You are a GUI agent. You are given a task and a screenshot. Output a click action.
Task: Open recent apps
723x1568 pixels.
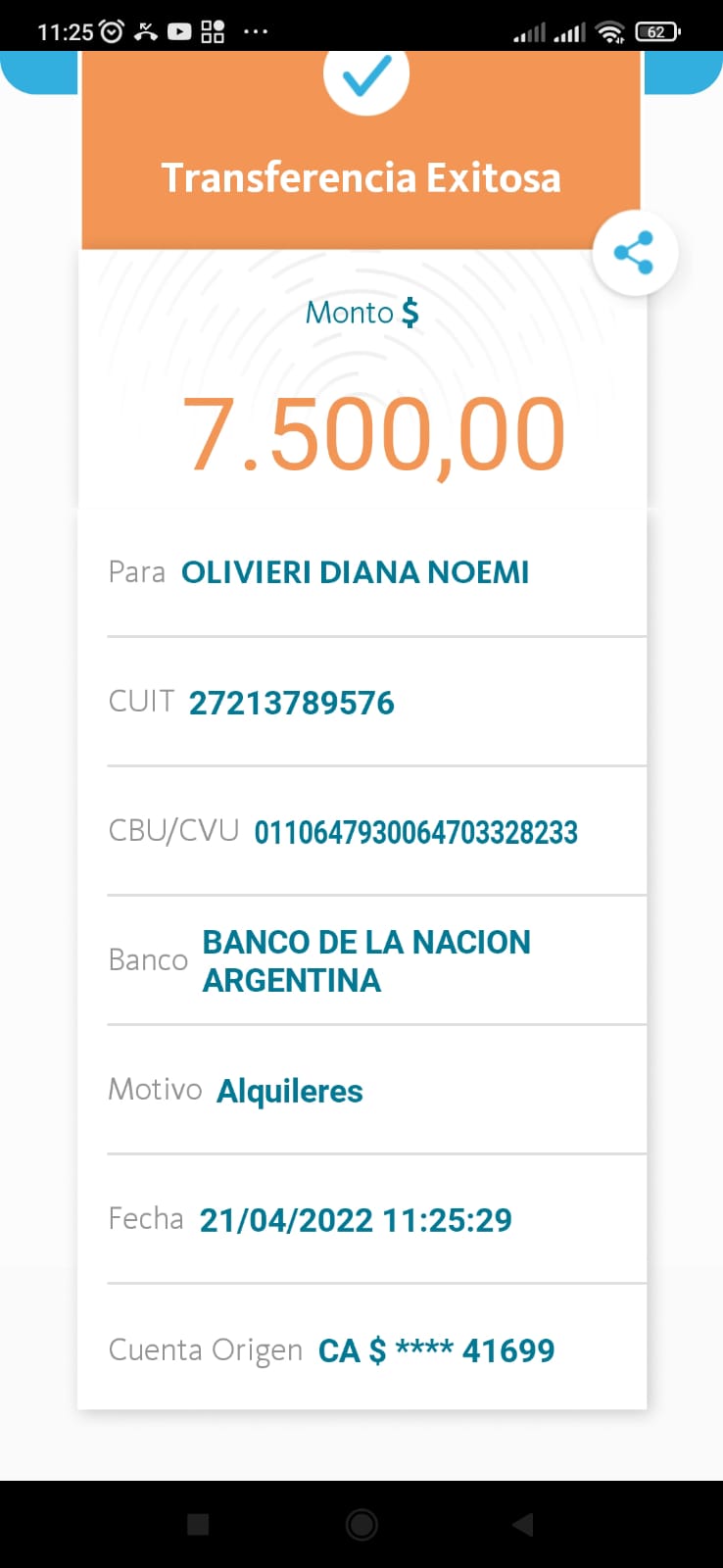point(198,1524)
